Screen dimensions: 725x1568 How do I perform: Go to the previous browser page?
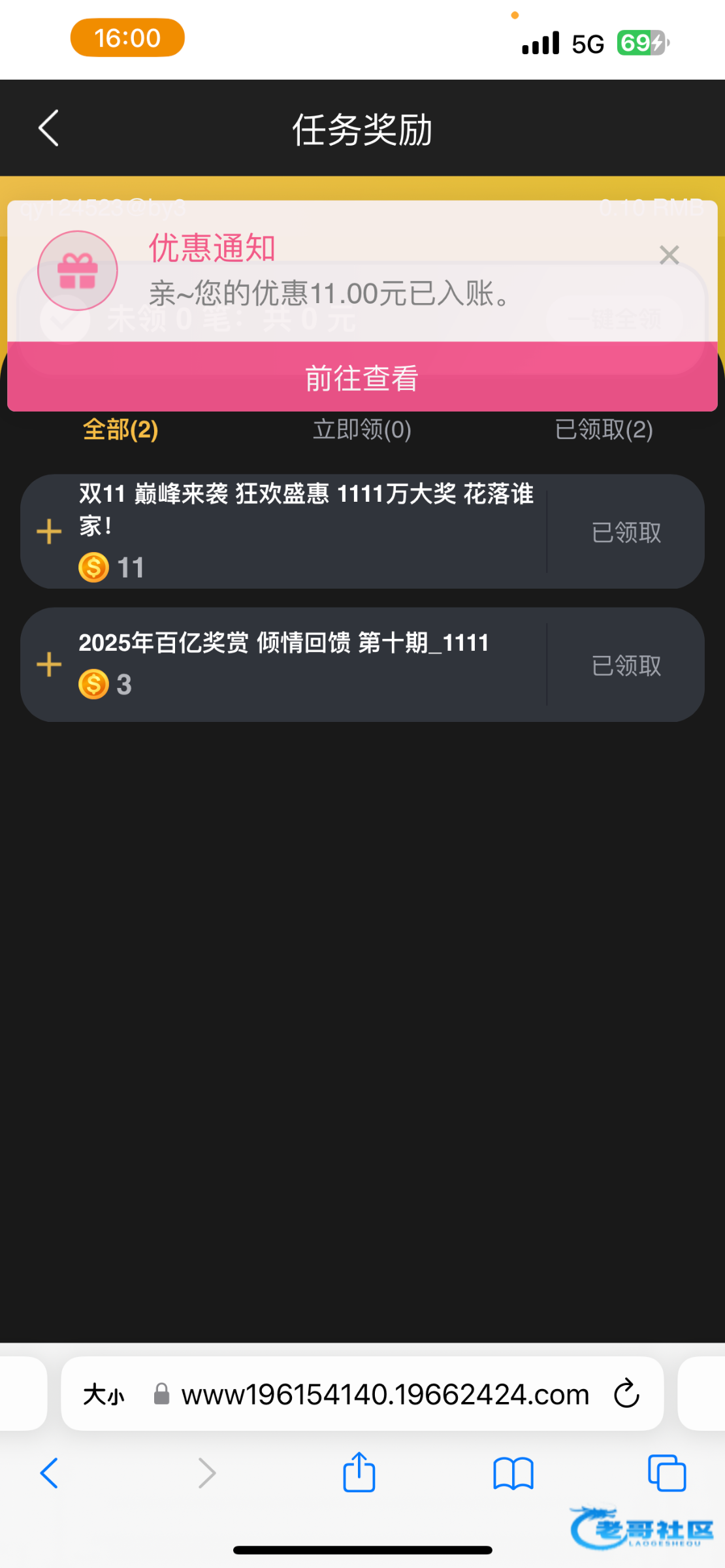(50, 1473)
